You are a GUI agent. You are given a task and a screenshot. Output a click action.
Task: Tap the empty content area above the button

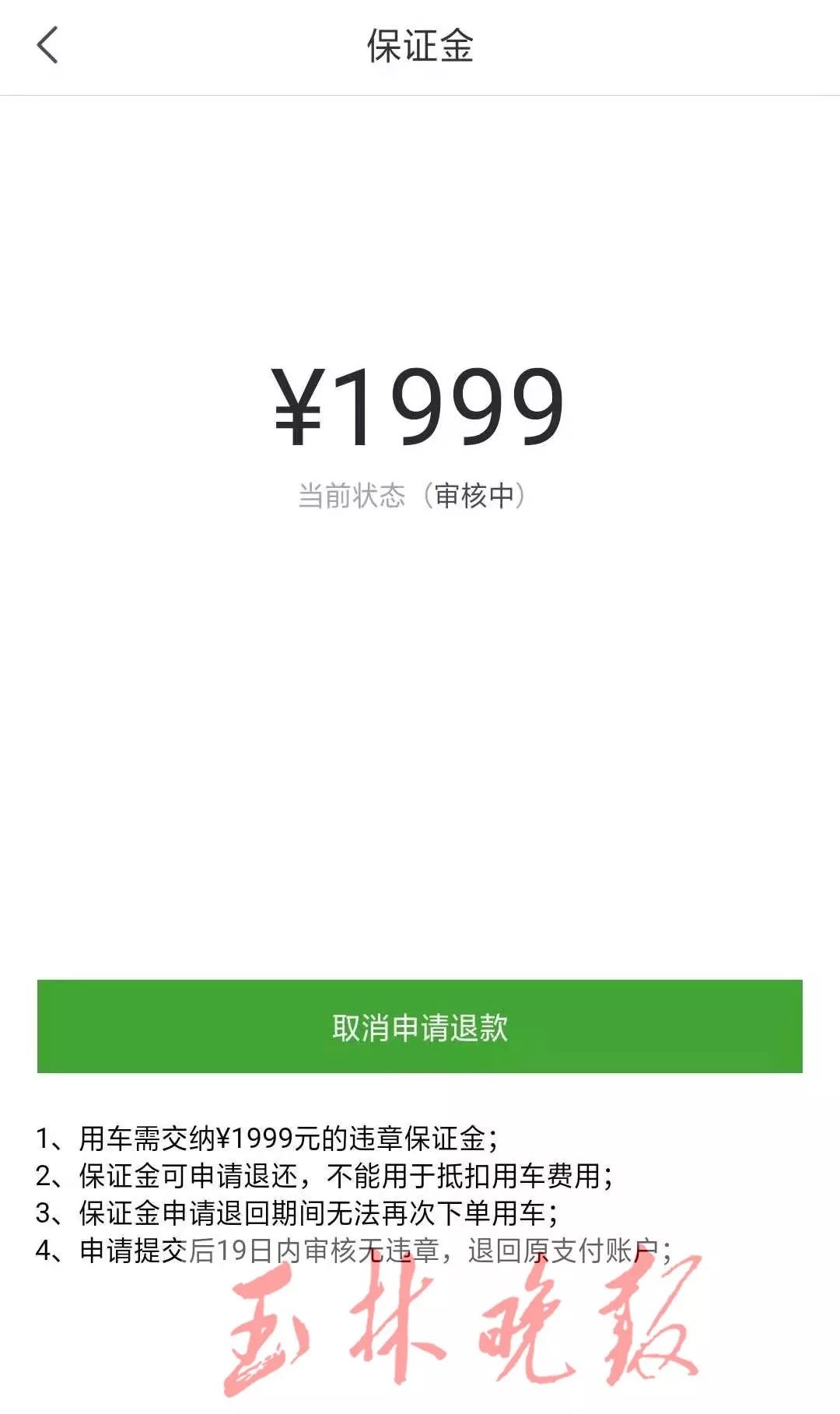[419, 739]
